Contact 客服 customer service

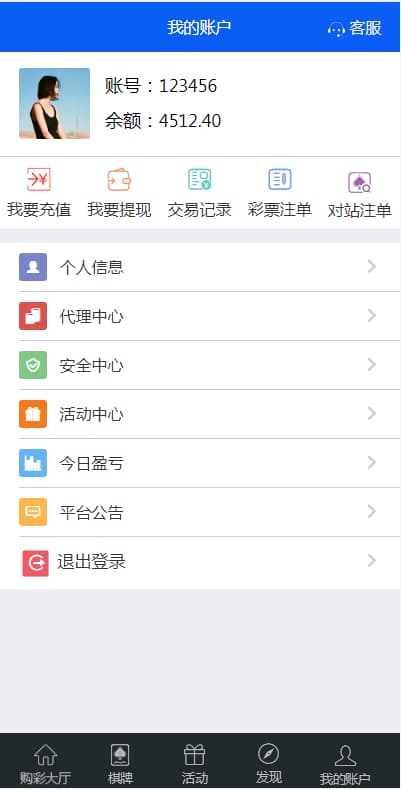[x=355, y=28]
